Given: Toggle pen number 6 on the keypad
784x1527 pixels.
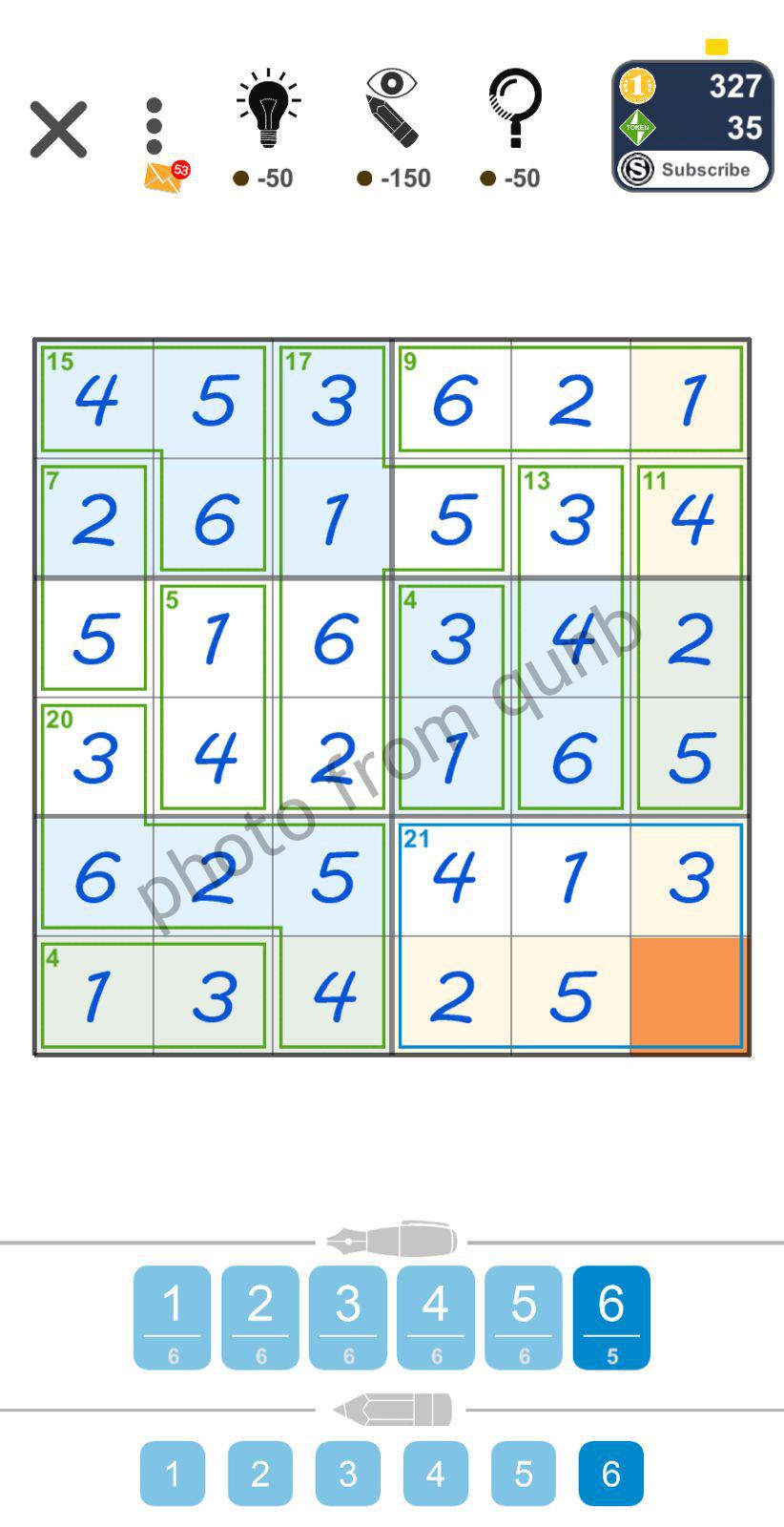Looking at the screenshot, I should [x=611, y=1317].
